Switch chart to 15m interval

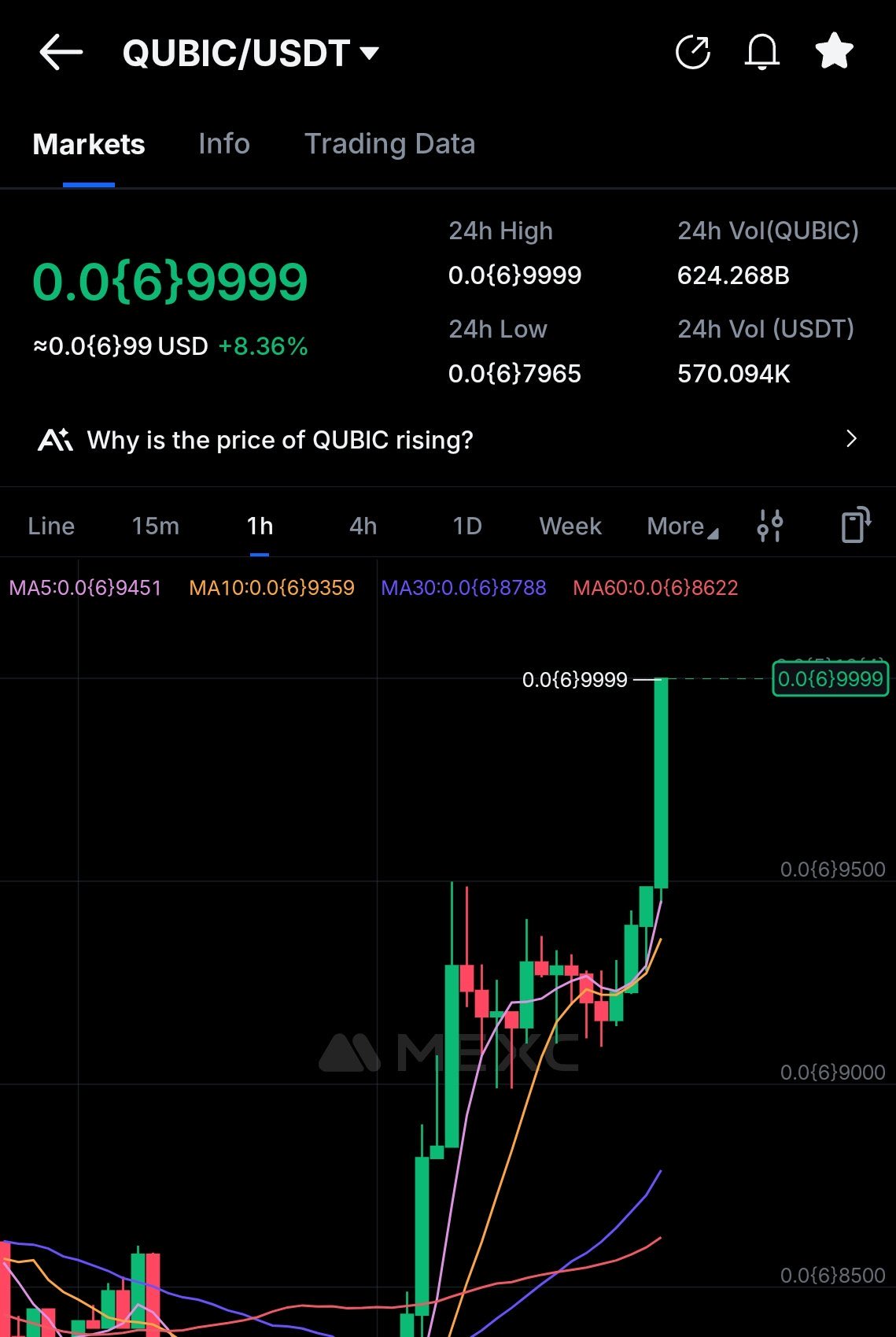click(155, 526)
